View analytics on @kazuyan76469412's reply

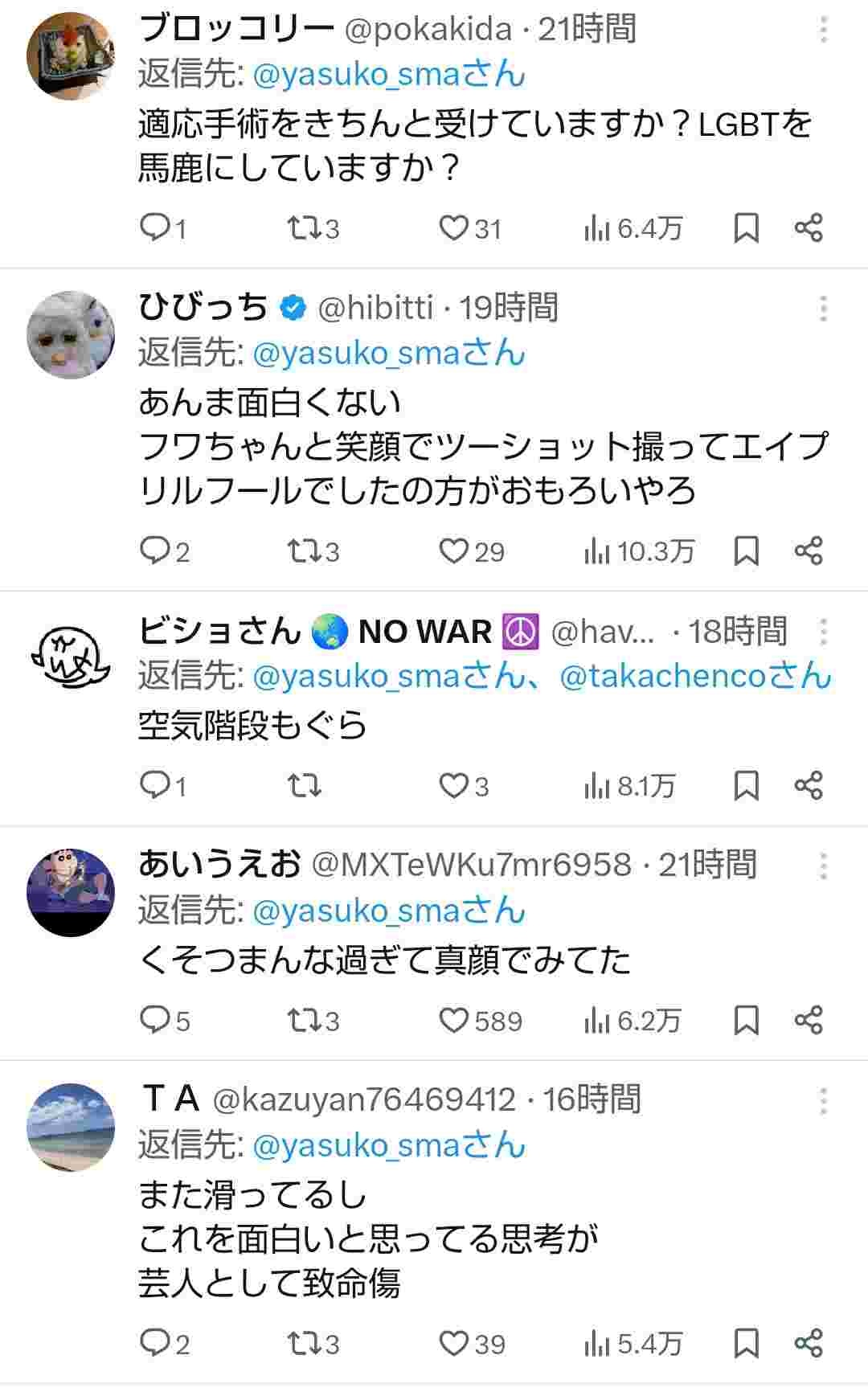[597, 1343]
